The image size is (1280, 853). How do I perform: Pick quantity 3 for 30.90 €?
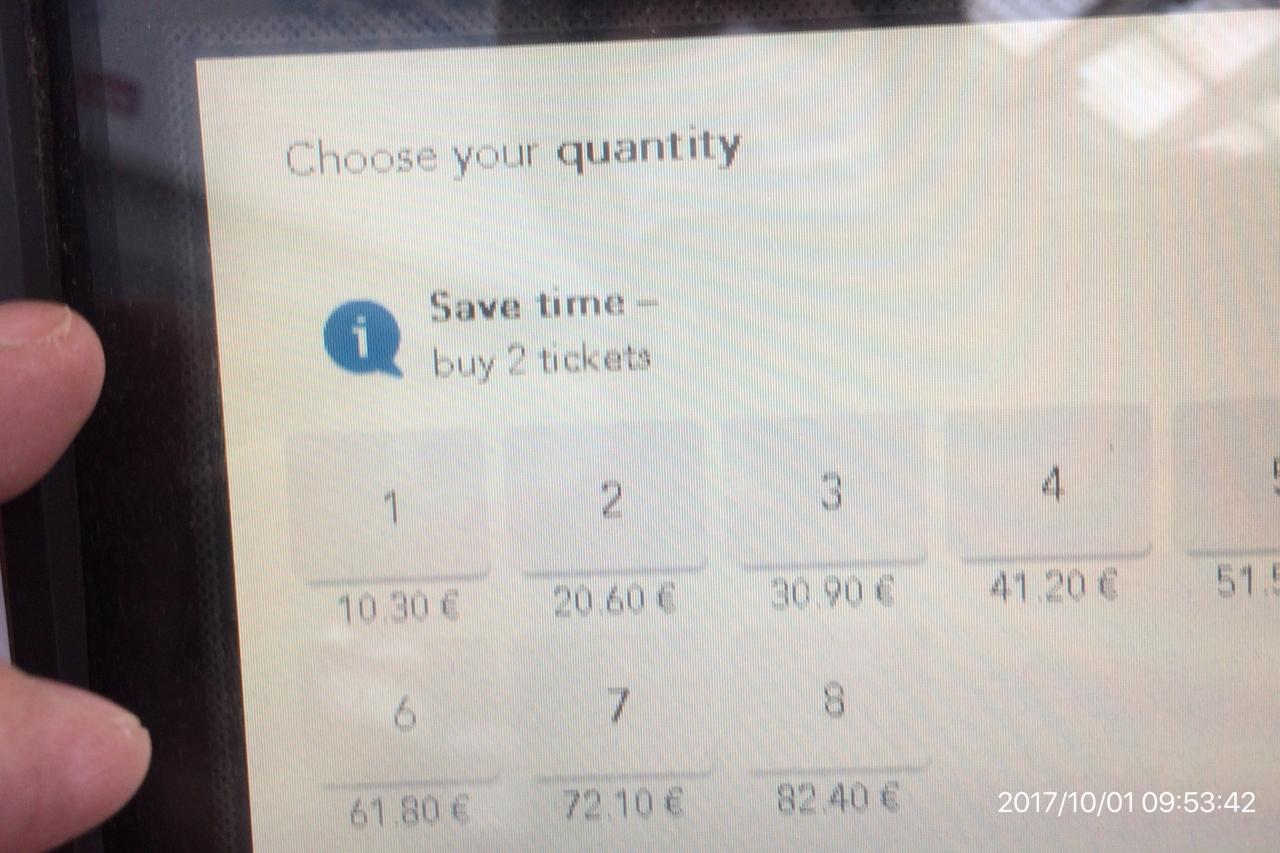832,492
